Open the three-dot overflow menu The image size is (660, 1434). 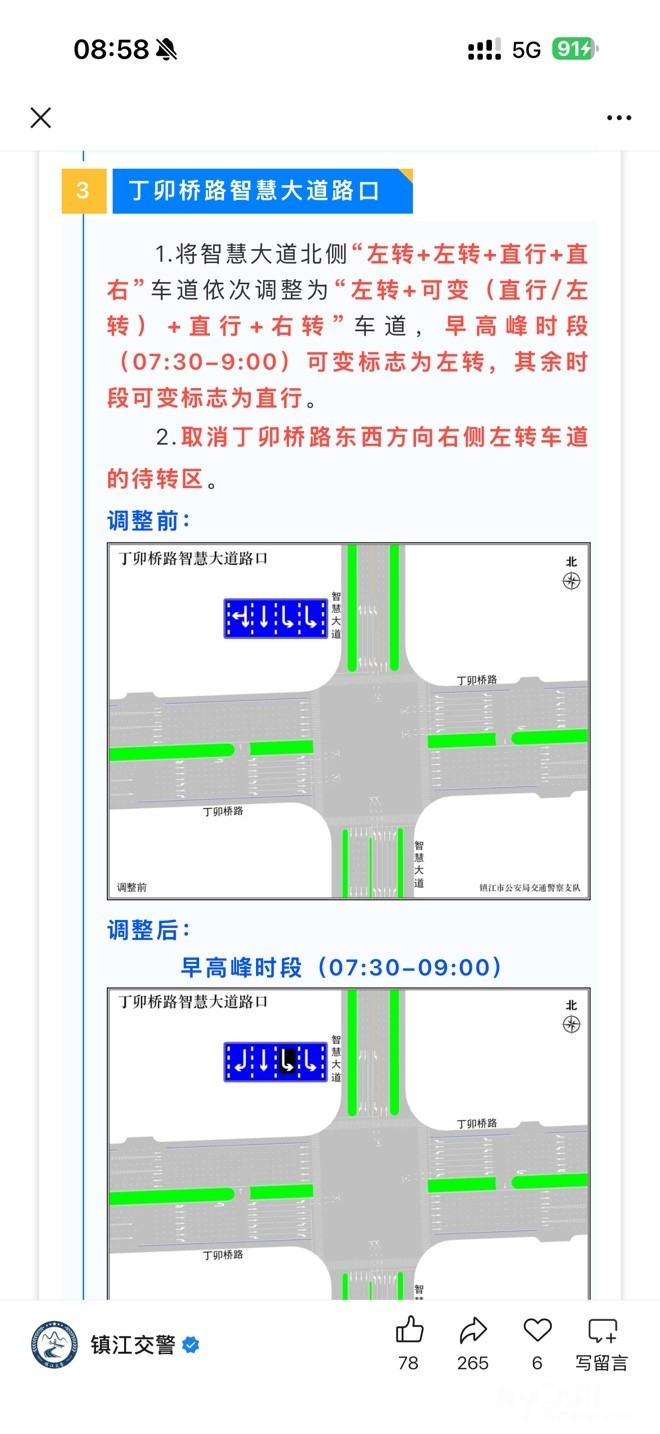pyautogui.click(x=619, y=118)
